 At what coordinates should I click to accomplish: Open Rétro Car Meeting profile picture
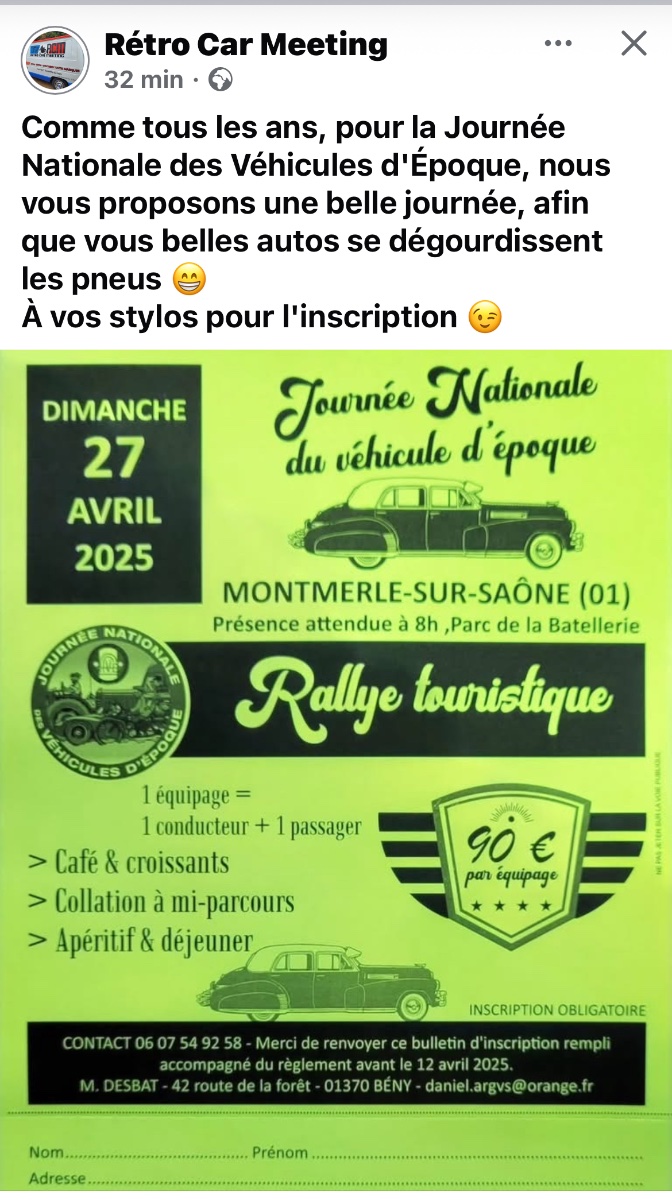[x=55, y=60]
